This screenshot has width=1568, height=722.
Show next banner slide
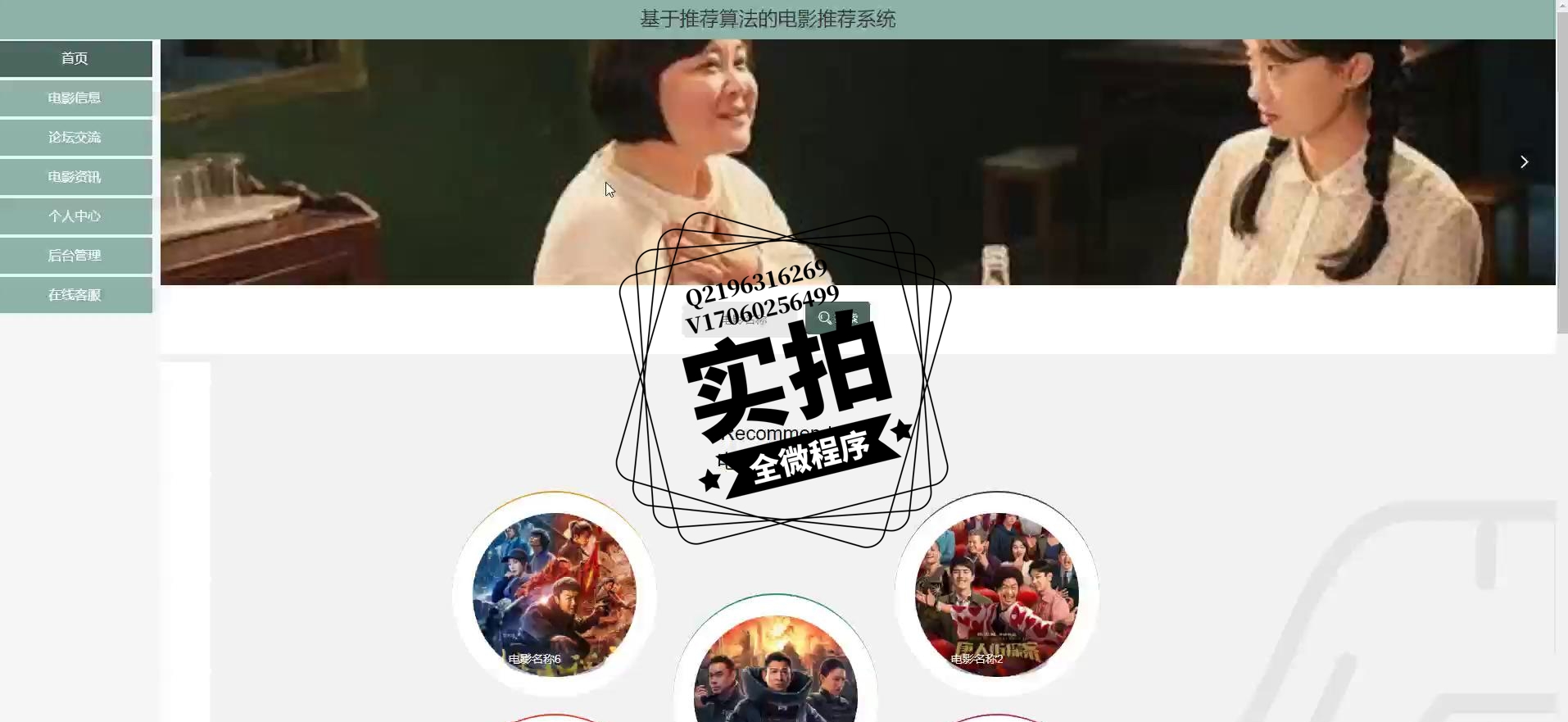point(1524,161)
